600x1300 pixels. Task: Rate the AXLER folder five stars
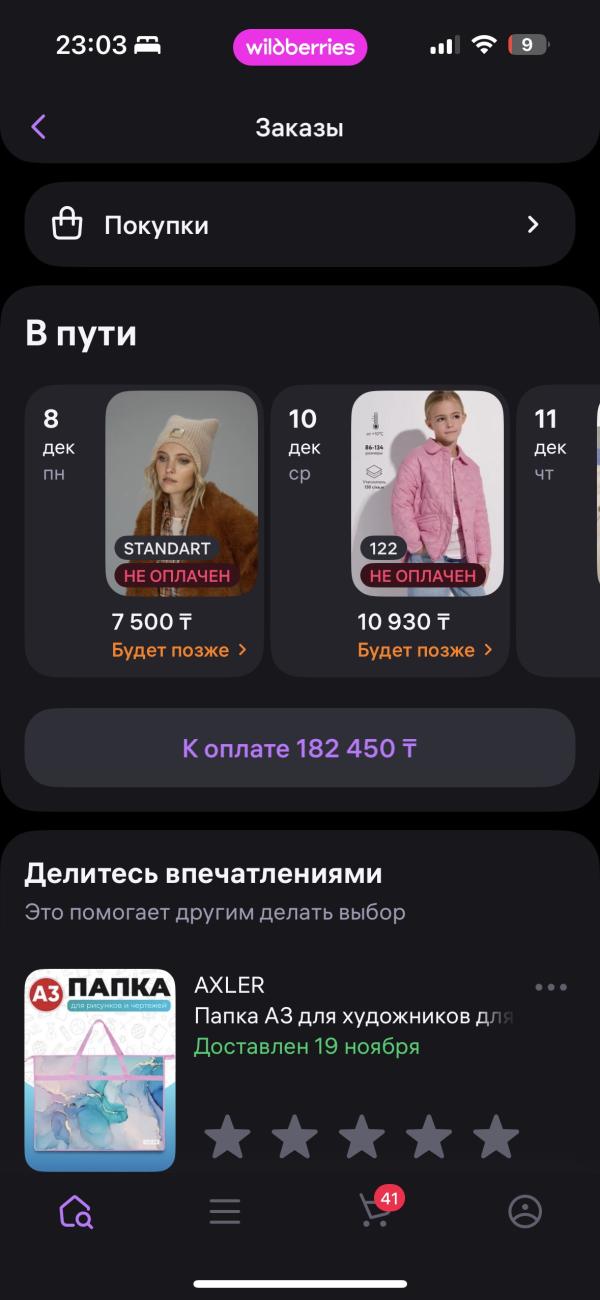tap(496, 1137)
